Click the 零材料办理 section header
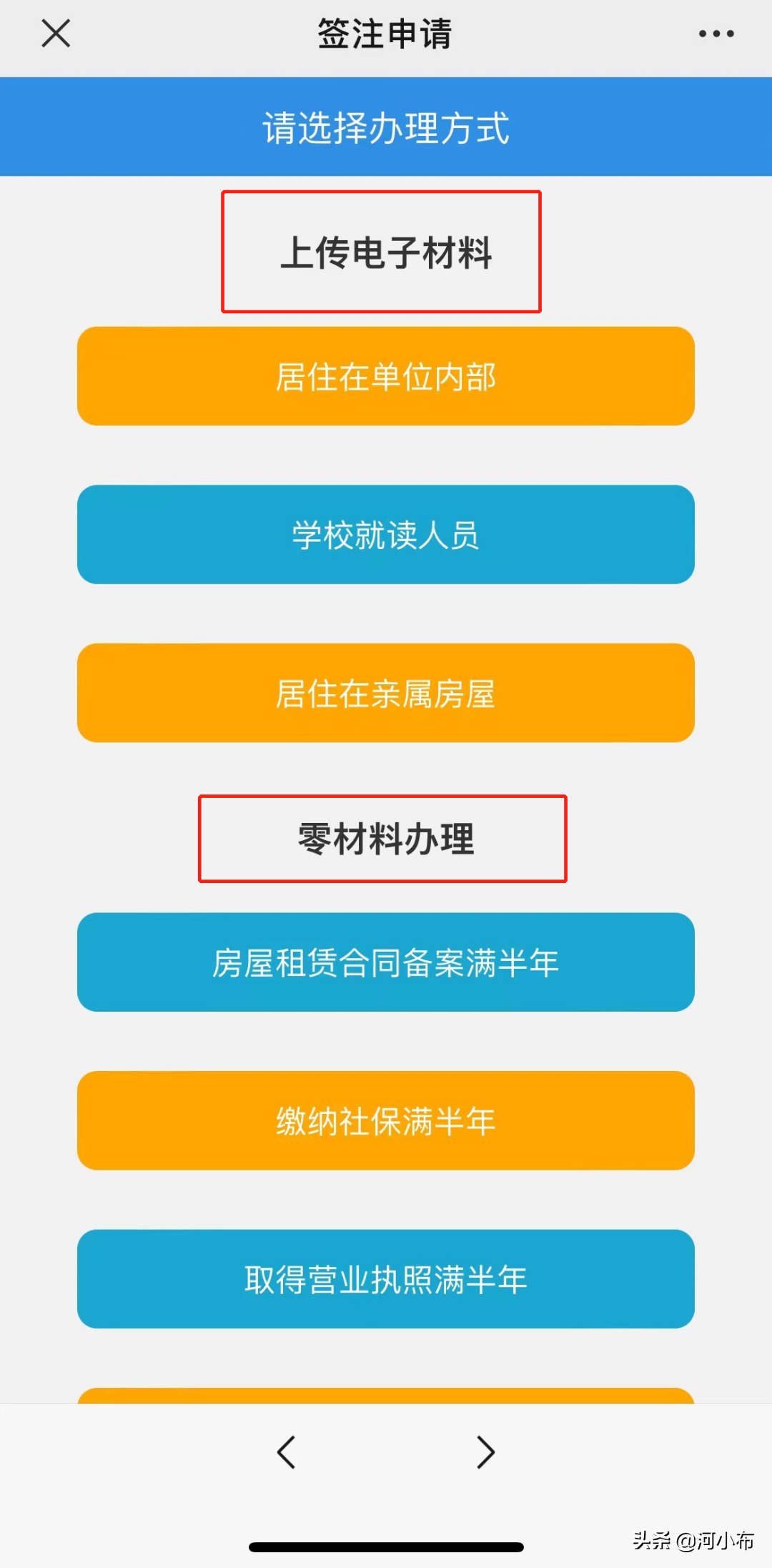 [382, 840]
